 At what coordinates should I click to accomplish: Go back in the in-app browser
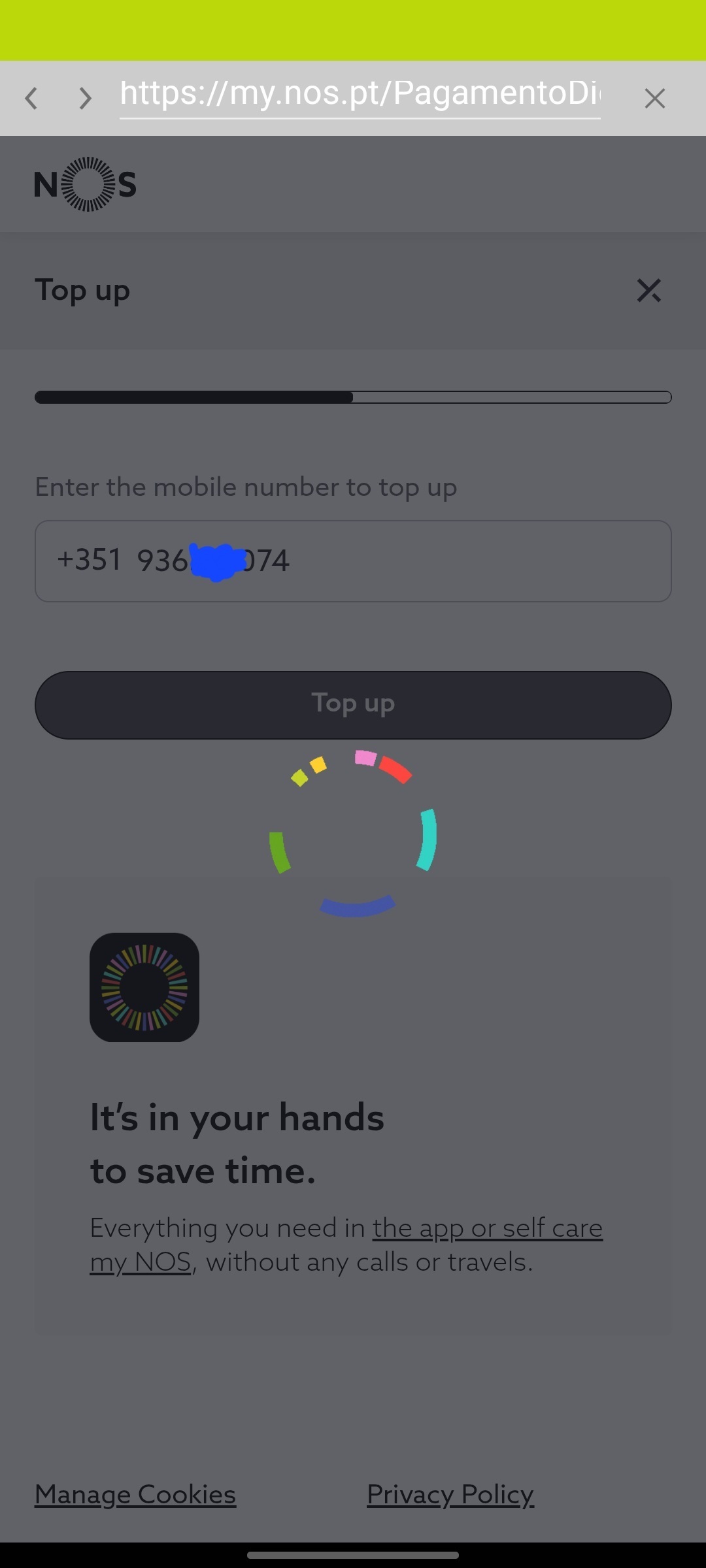click(x=31, y=99)
